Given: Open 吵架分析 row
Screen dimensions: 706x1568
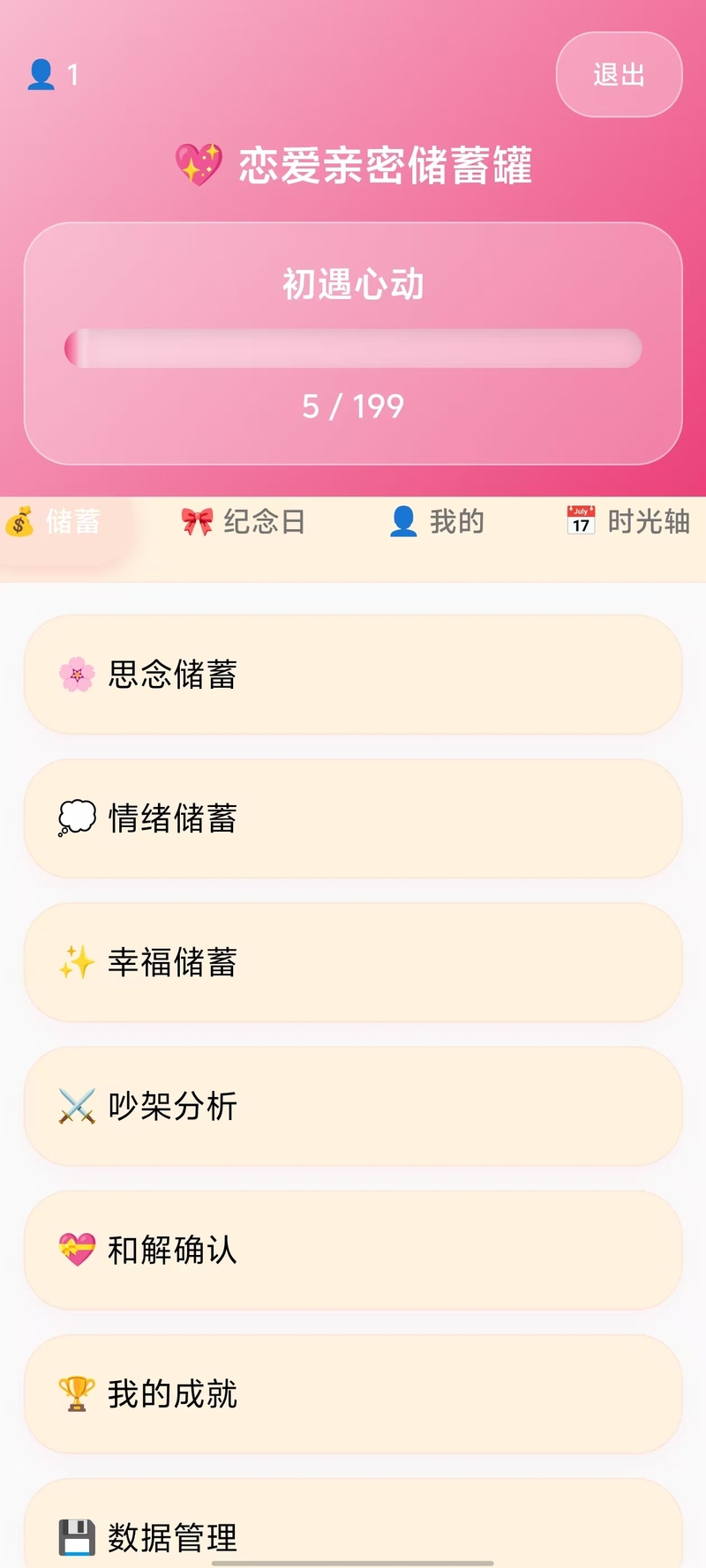Looking at the screenshot, I should [x=353, y=1106].
